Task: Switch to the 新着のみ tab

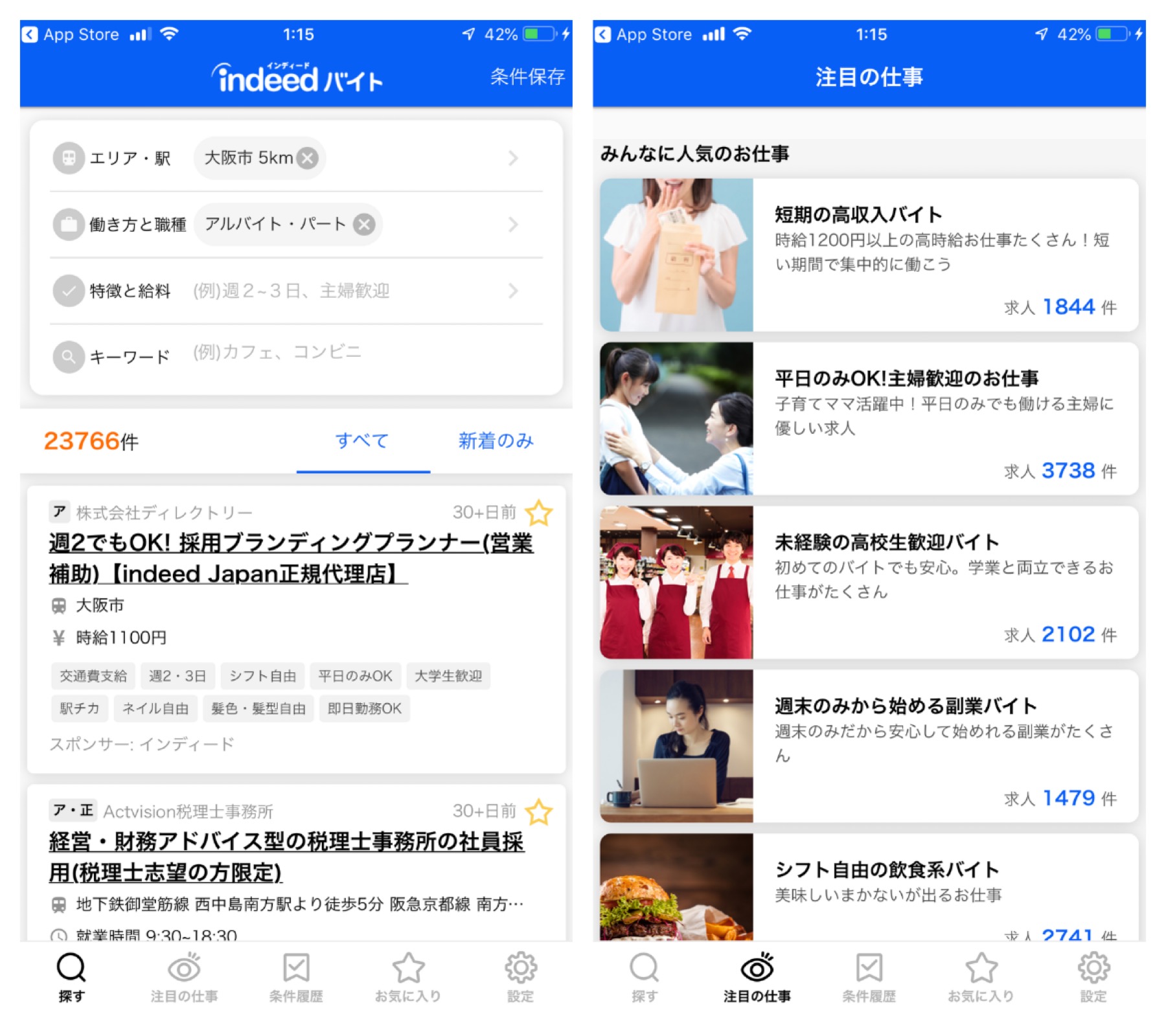Action: [x=496, y=441]
